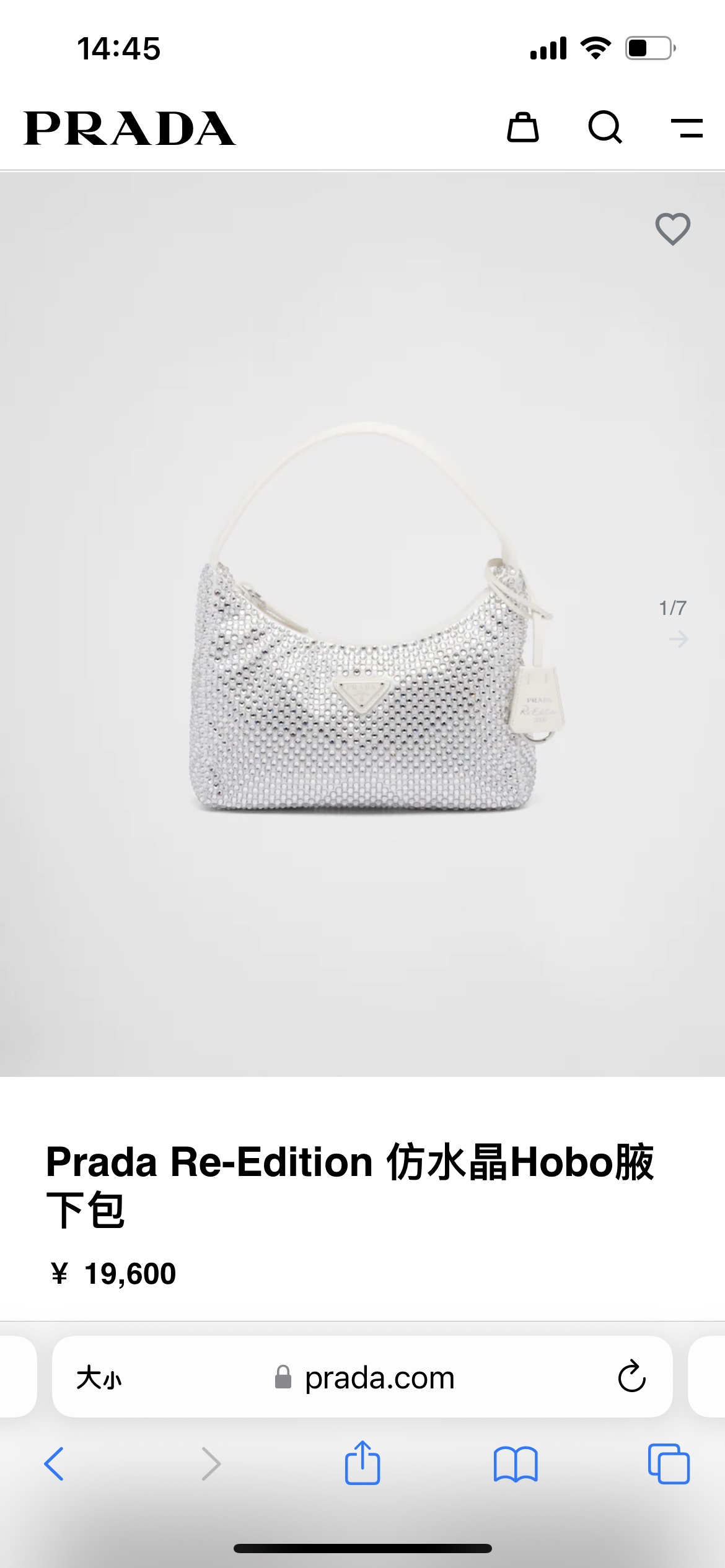Open the hamburger menu
This screenshot has height=1568, width=725.
(x=687, y=128)
